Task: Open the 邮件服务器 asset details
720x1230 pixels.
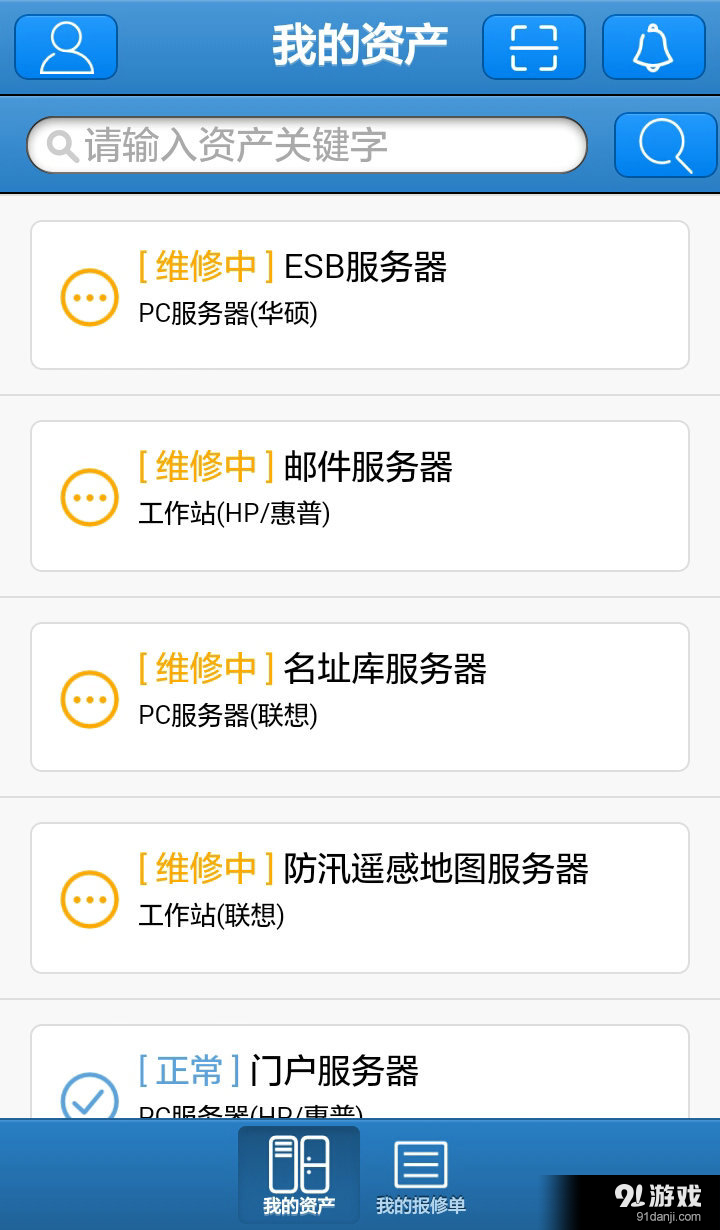Action: point(360,496)
